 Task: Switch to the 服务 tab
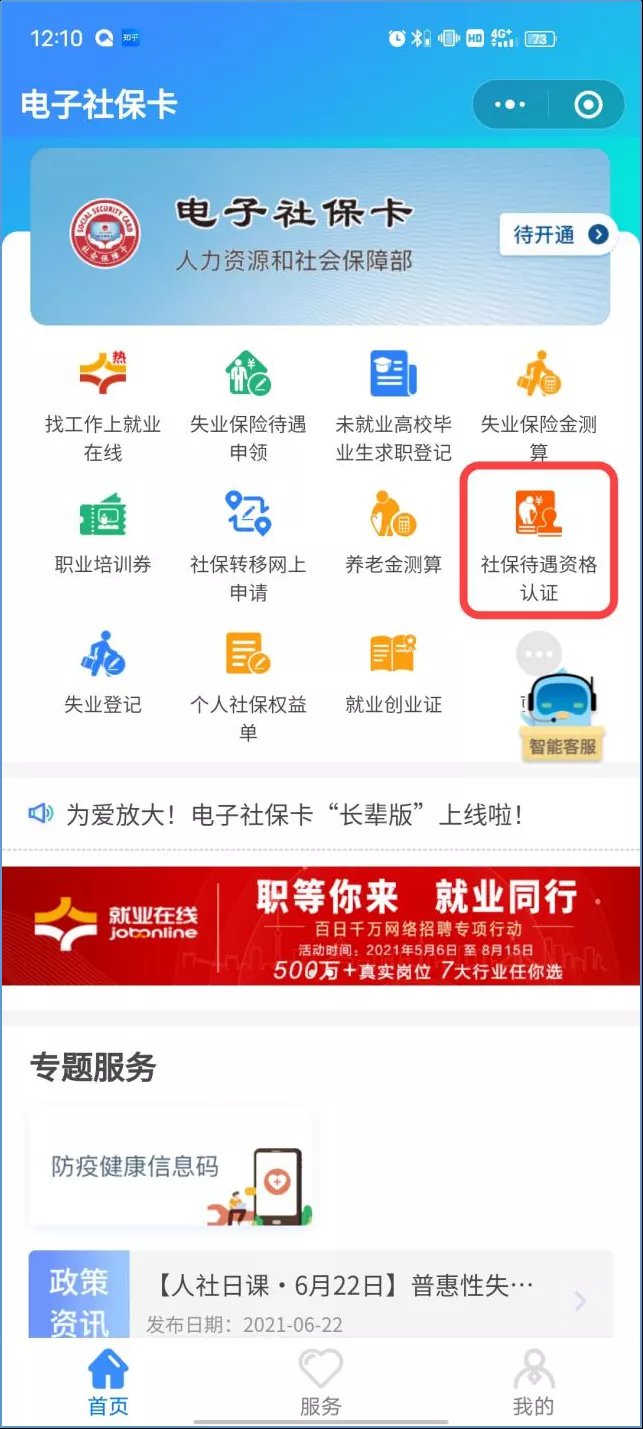[321, 1382]
